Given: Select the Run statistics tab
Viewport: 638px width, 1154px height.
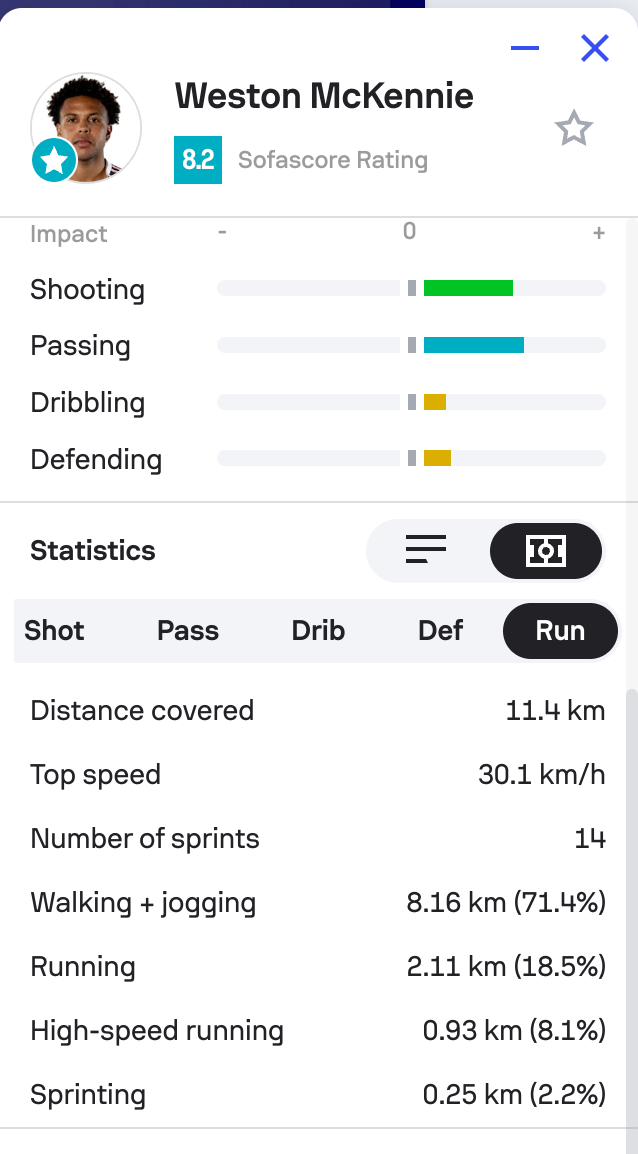Looking at the screenshot, I should click(x=560, y=631).
